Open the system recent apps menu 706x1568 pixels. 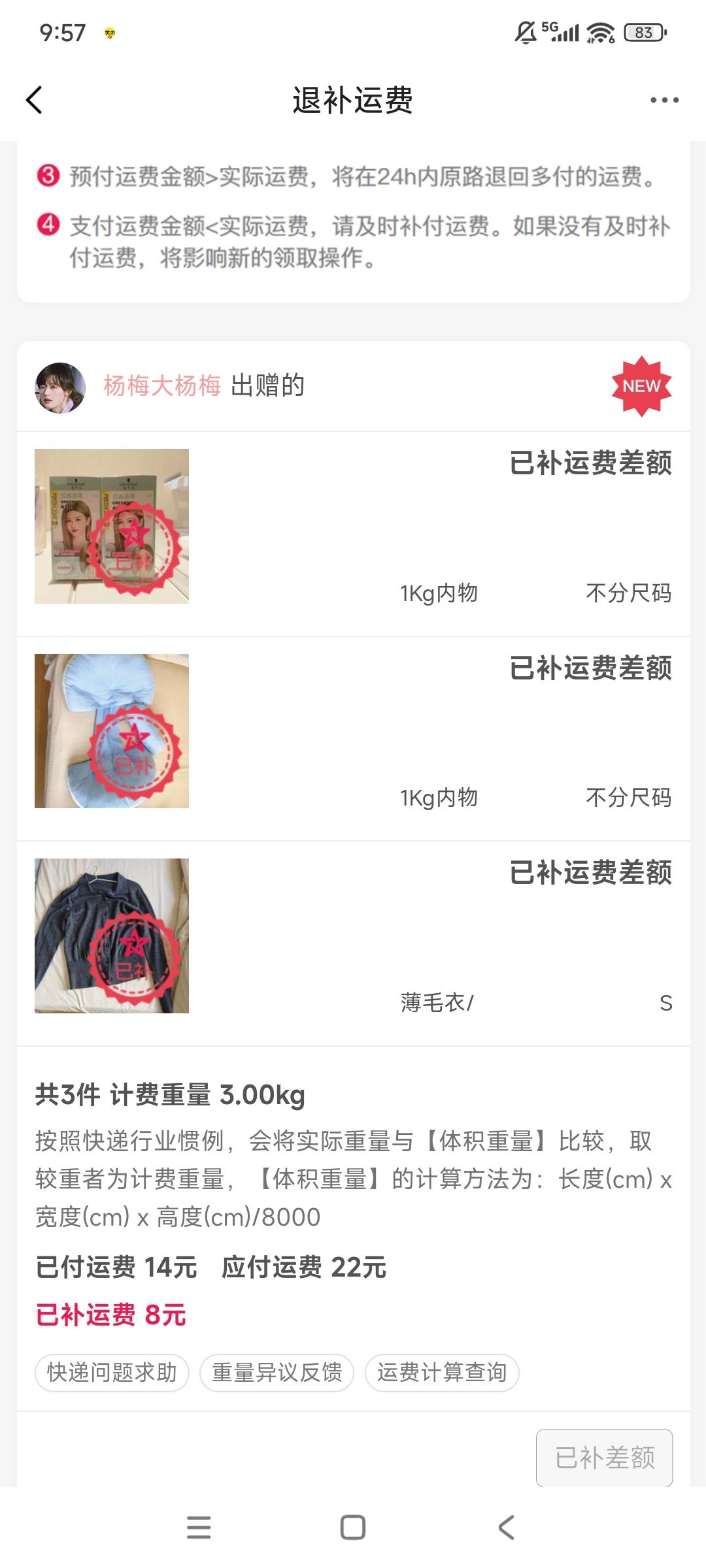pos(199,1527)
